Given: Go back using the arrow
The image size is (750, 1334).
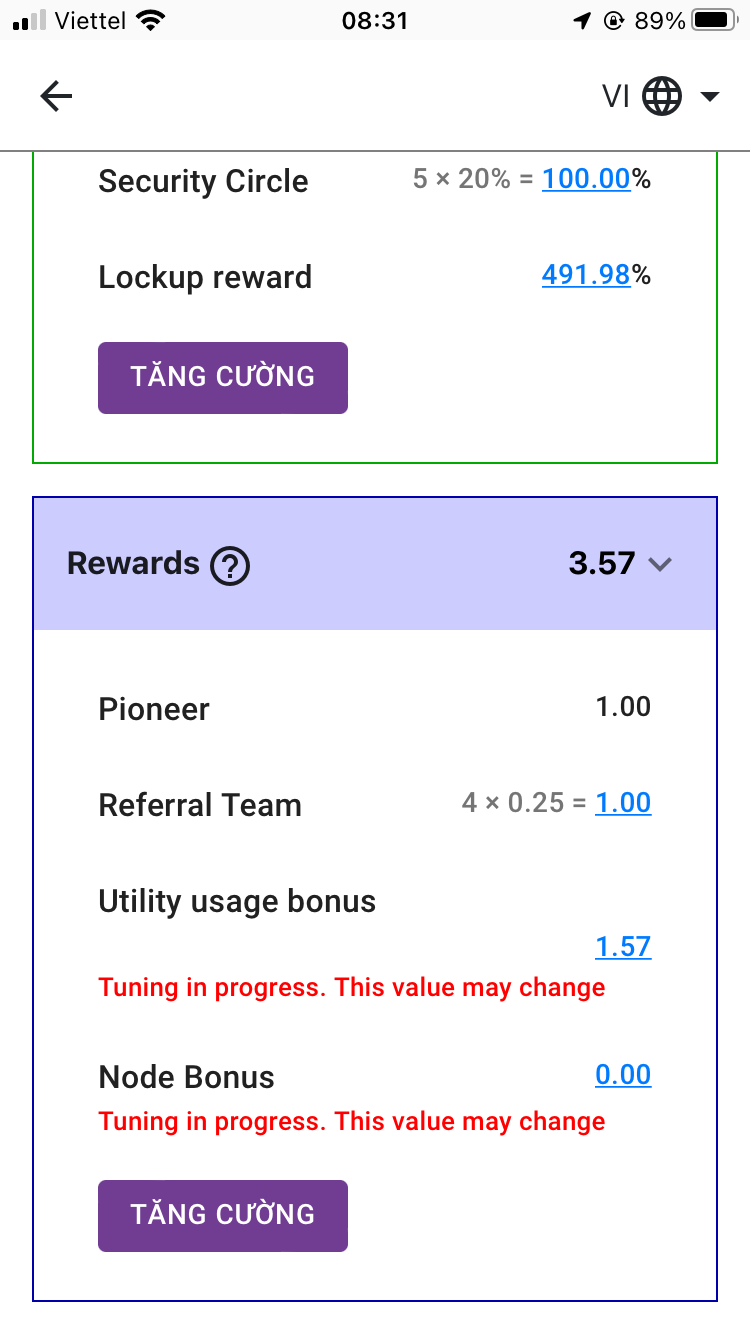Looking at the screenshot, I should coord(57,96).
